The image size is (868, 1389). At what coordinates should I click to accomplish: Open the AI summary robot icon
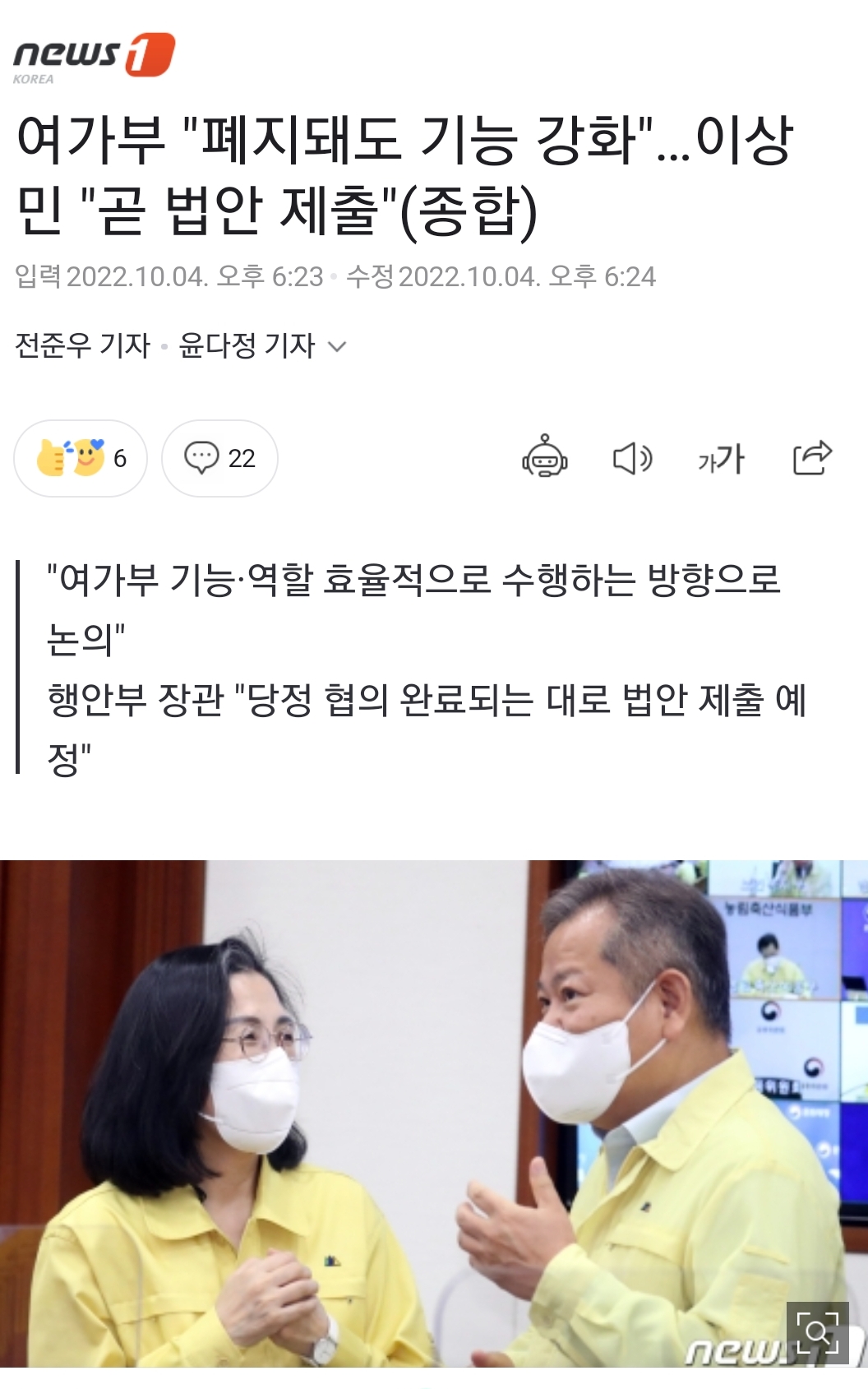(x=544, y=457)
